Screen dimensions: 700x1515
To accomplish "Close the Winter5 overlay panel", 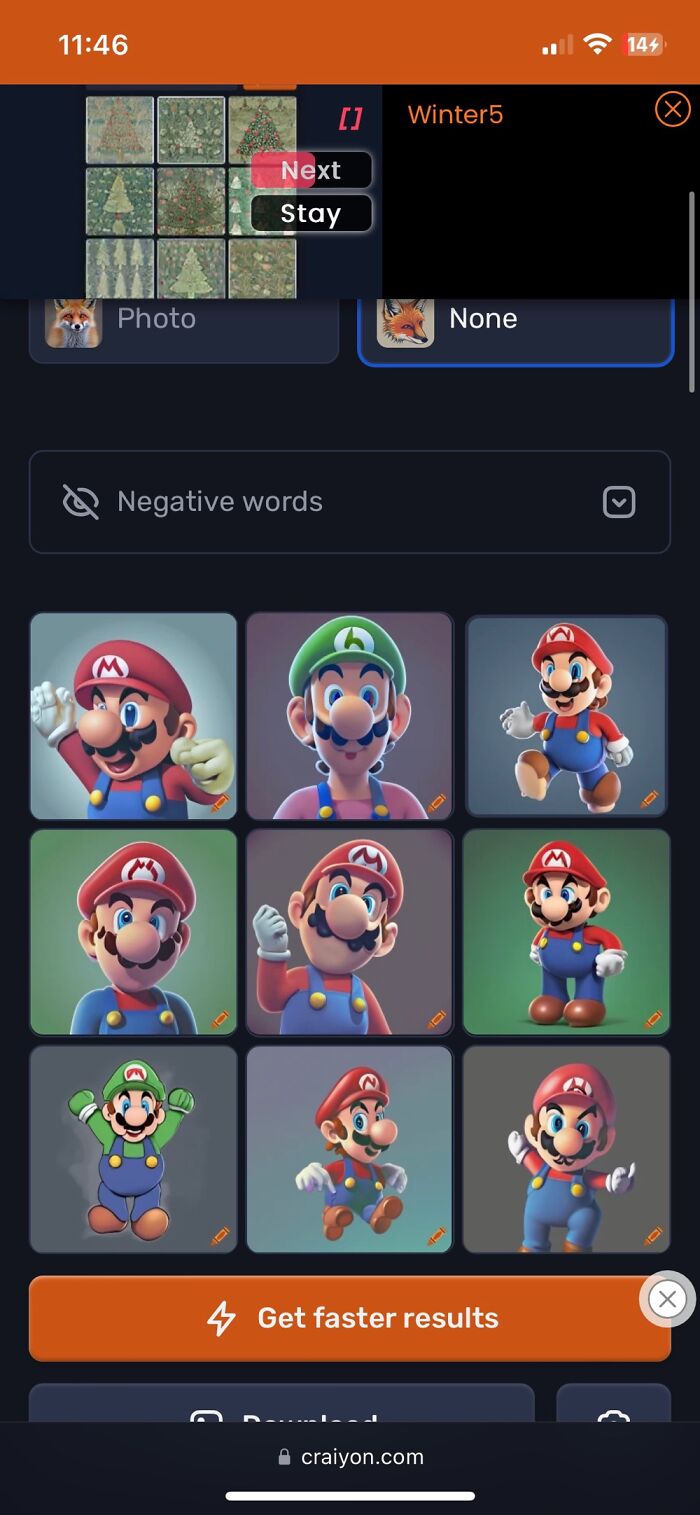I will (x=672, y=109).
